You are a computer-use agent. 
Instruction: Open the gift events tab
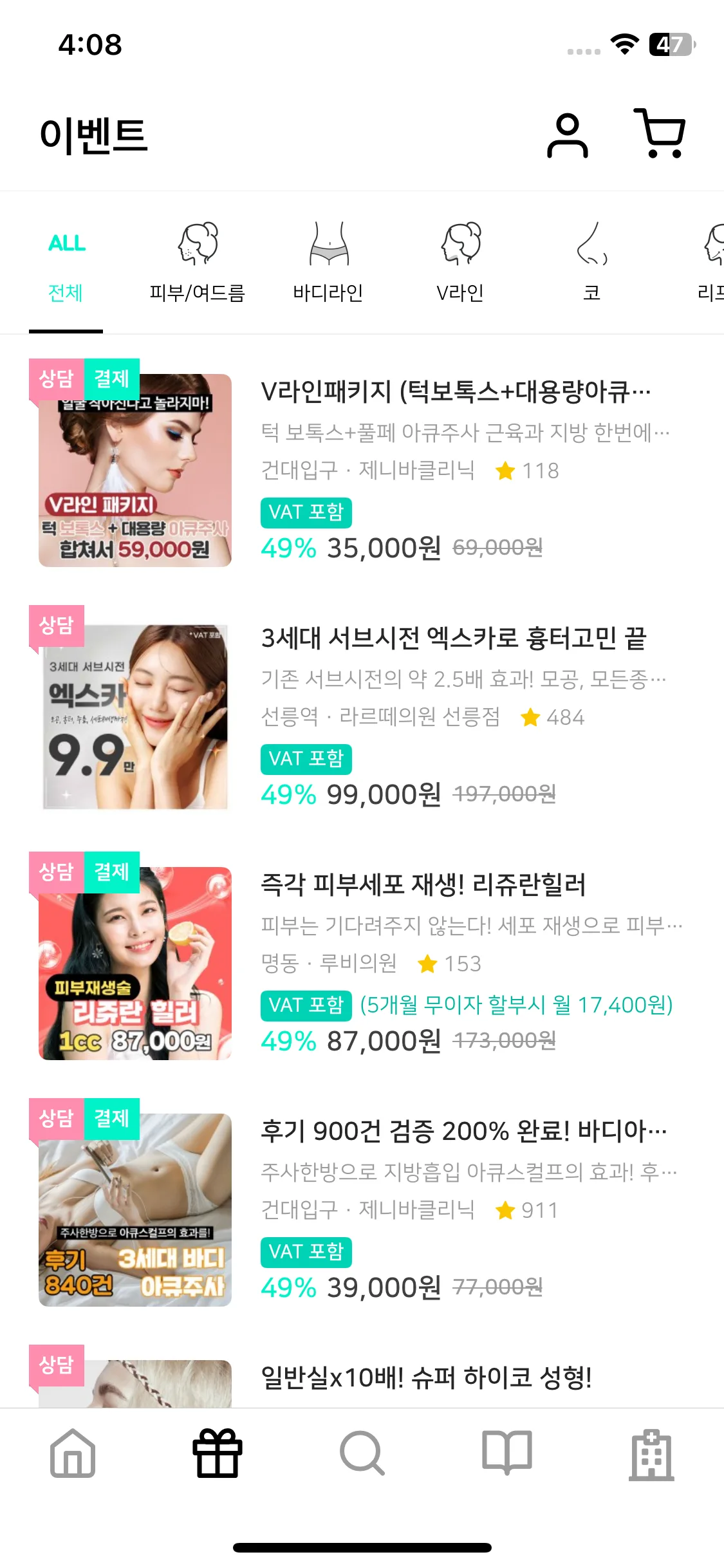(x=218, y=1454)
